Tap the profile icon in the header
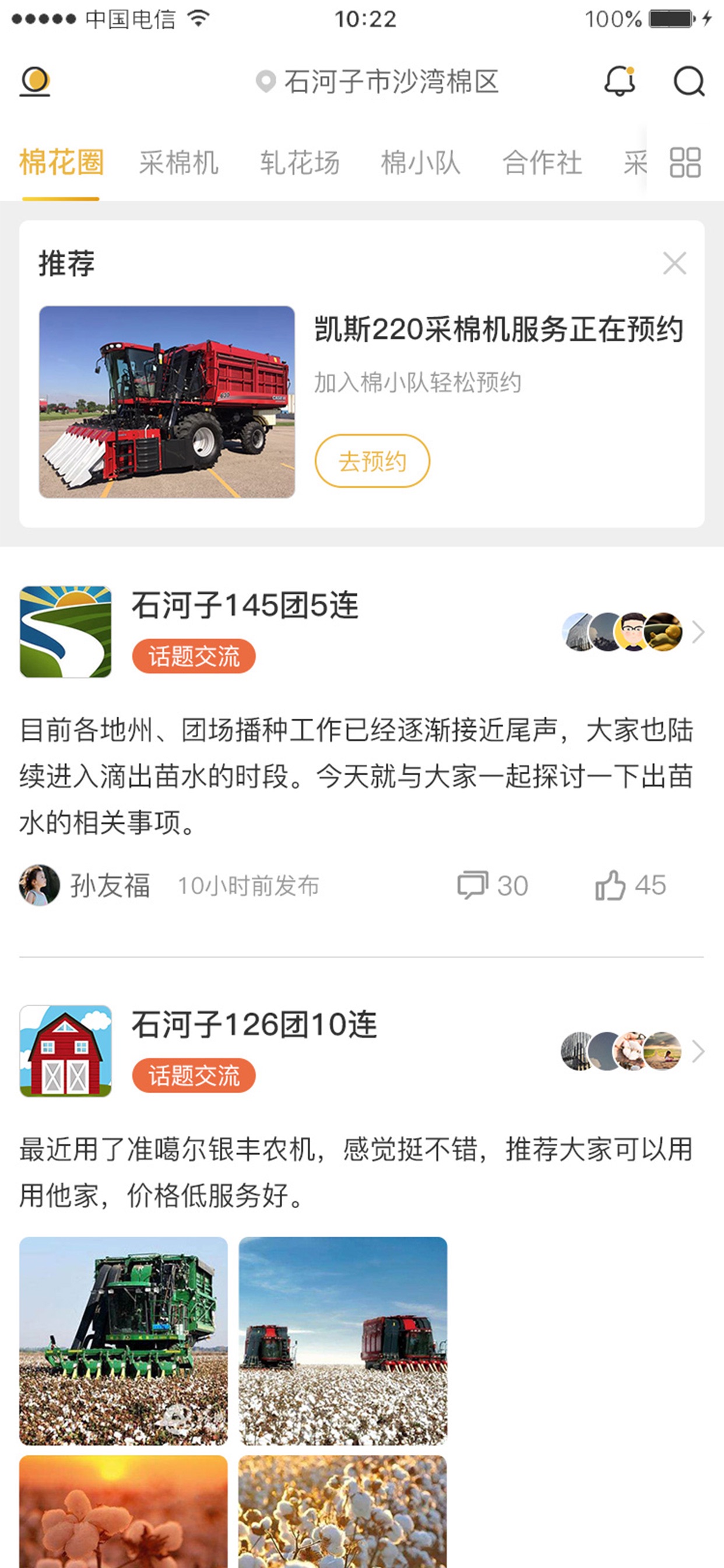 (36, 82)
